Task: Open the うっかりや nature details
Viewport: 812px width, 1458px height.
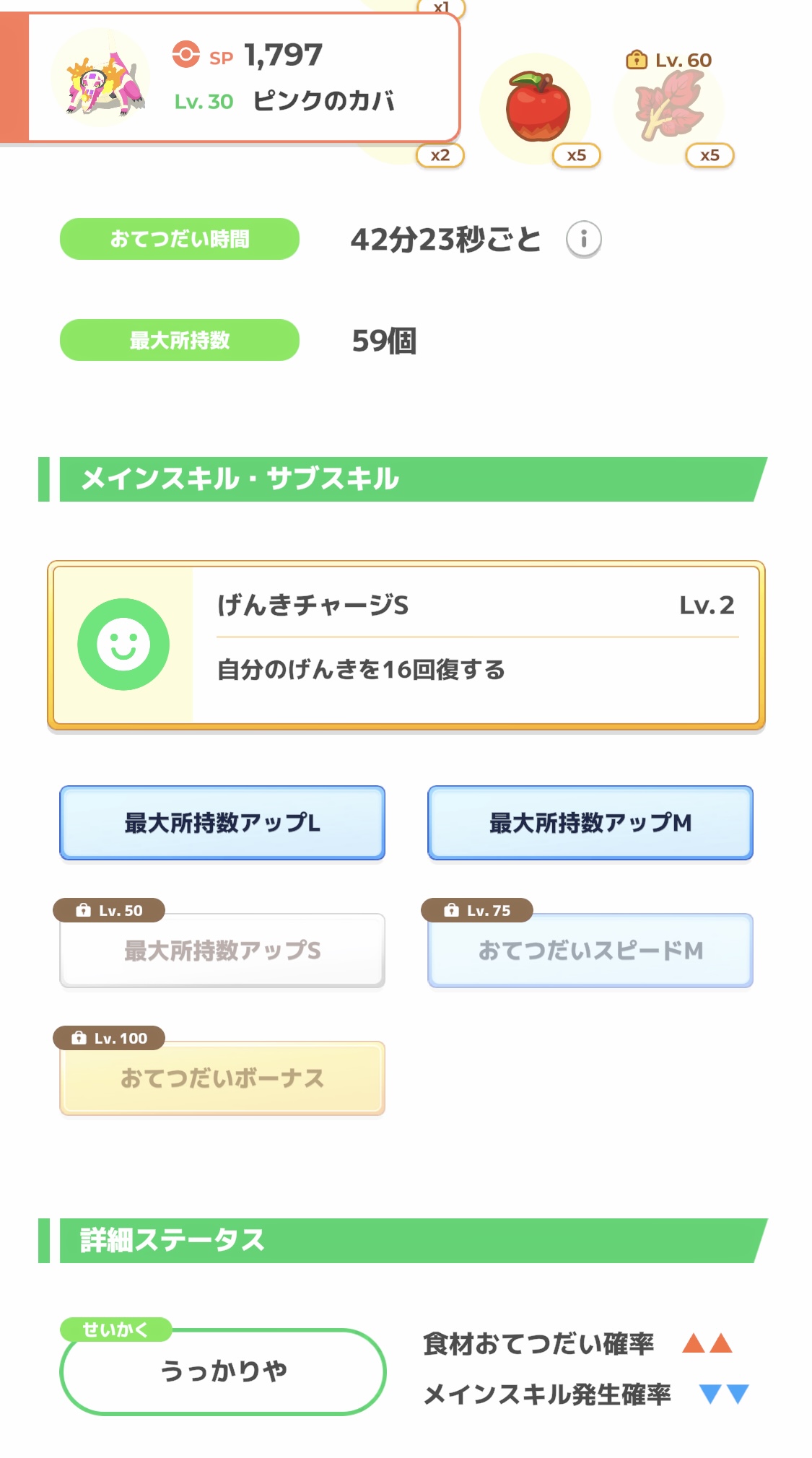Action: 223,1371
